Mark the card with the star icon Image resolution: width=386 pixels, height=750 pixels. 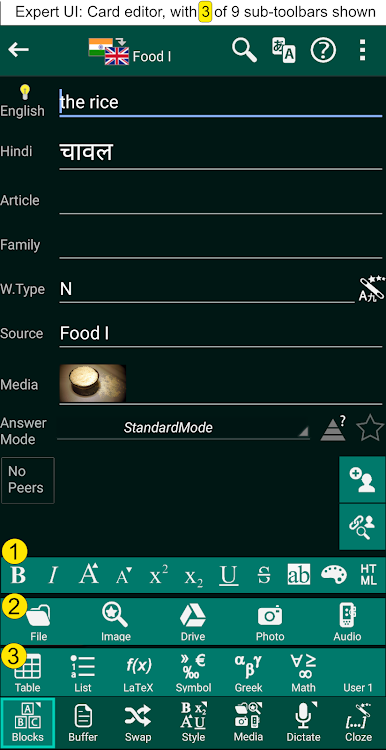coord(370,428)
